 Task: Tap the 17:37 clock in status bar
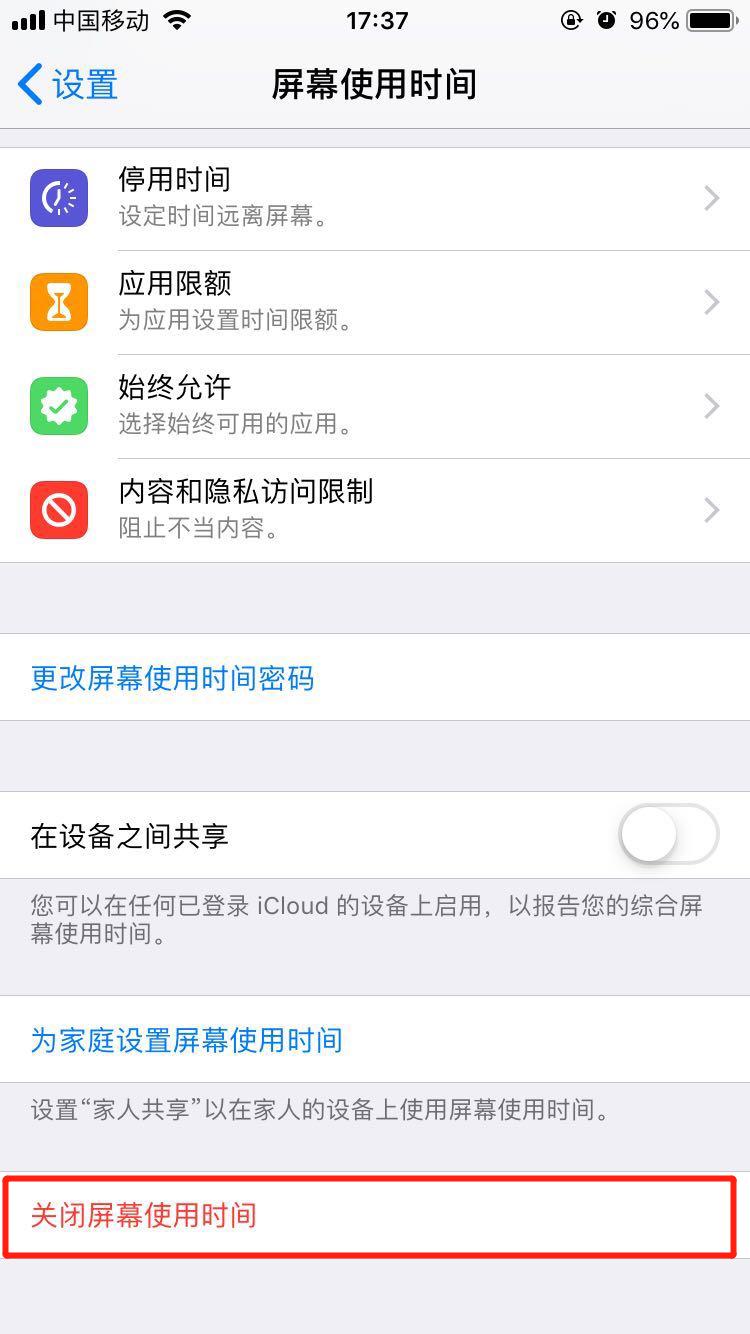[x=375, y=19]
